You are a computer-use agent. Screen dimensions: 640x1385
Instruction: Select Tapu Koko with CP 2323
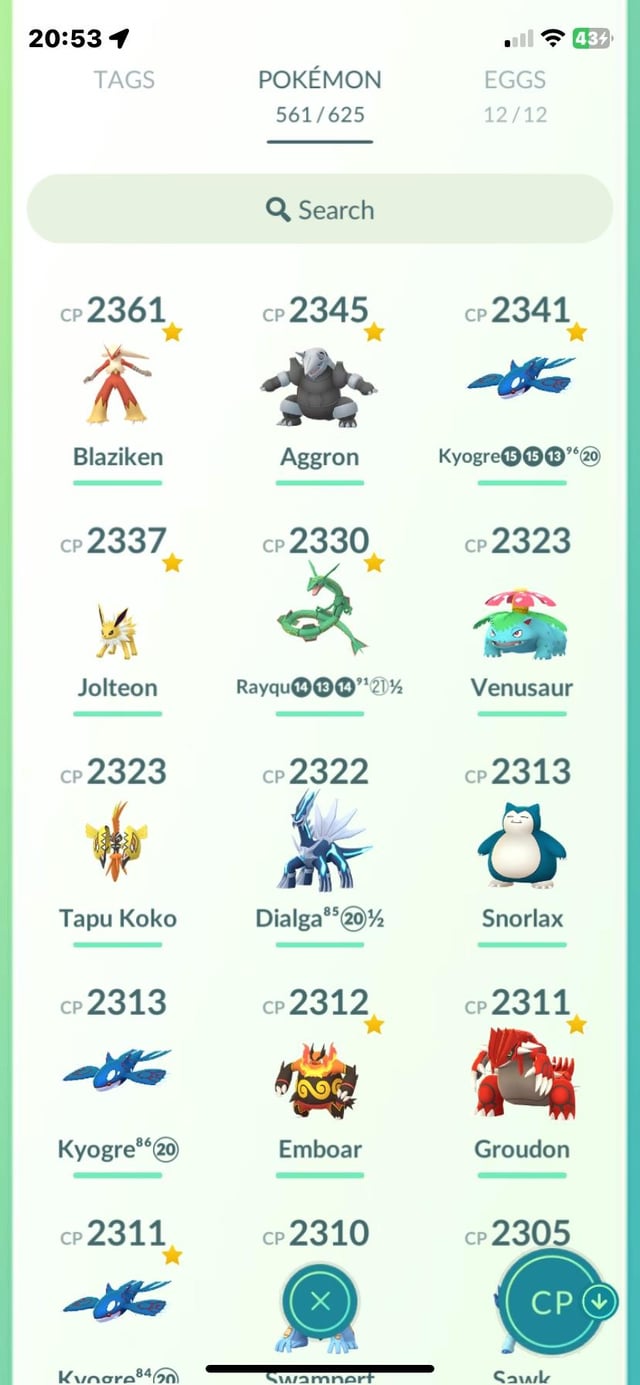click(x=118, y=845)
